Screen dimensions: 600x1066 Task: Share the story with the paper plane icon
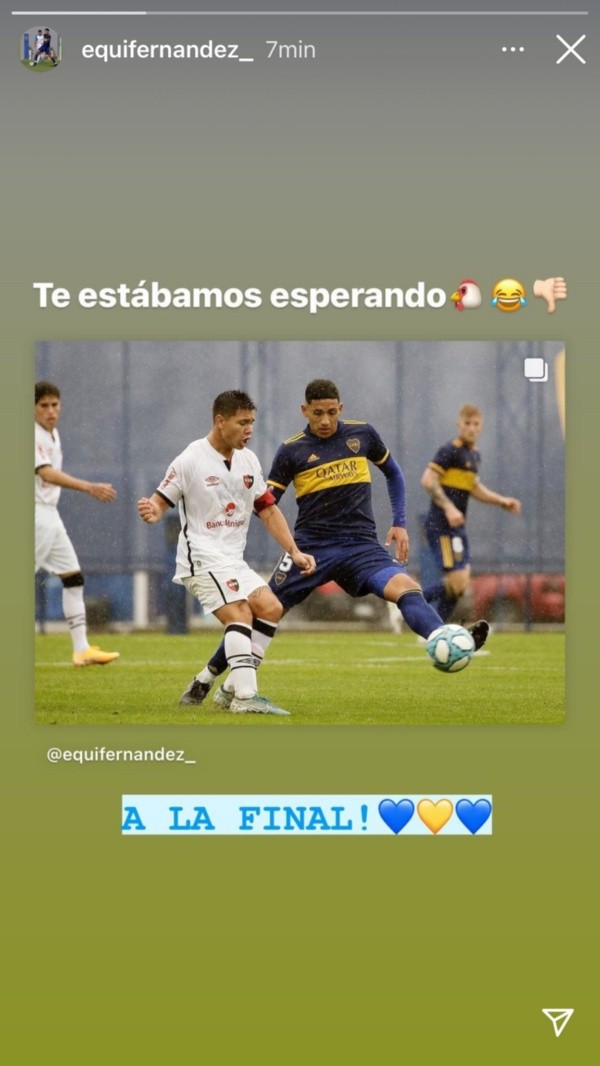[557, 1021]
